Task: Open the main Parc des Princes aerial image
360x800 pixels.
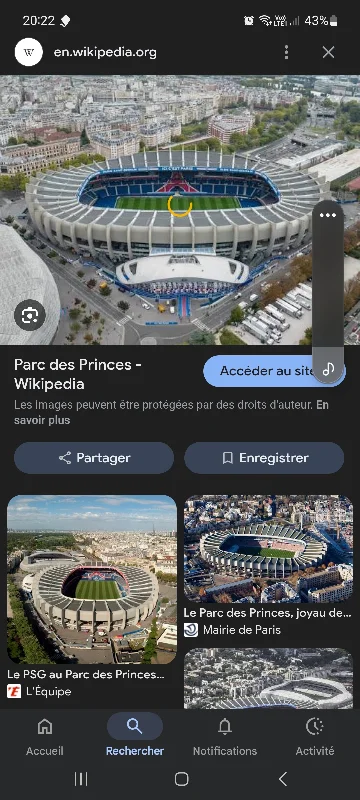Action: 180,210
